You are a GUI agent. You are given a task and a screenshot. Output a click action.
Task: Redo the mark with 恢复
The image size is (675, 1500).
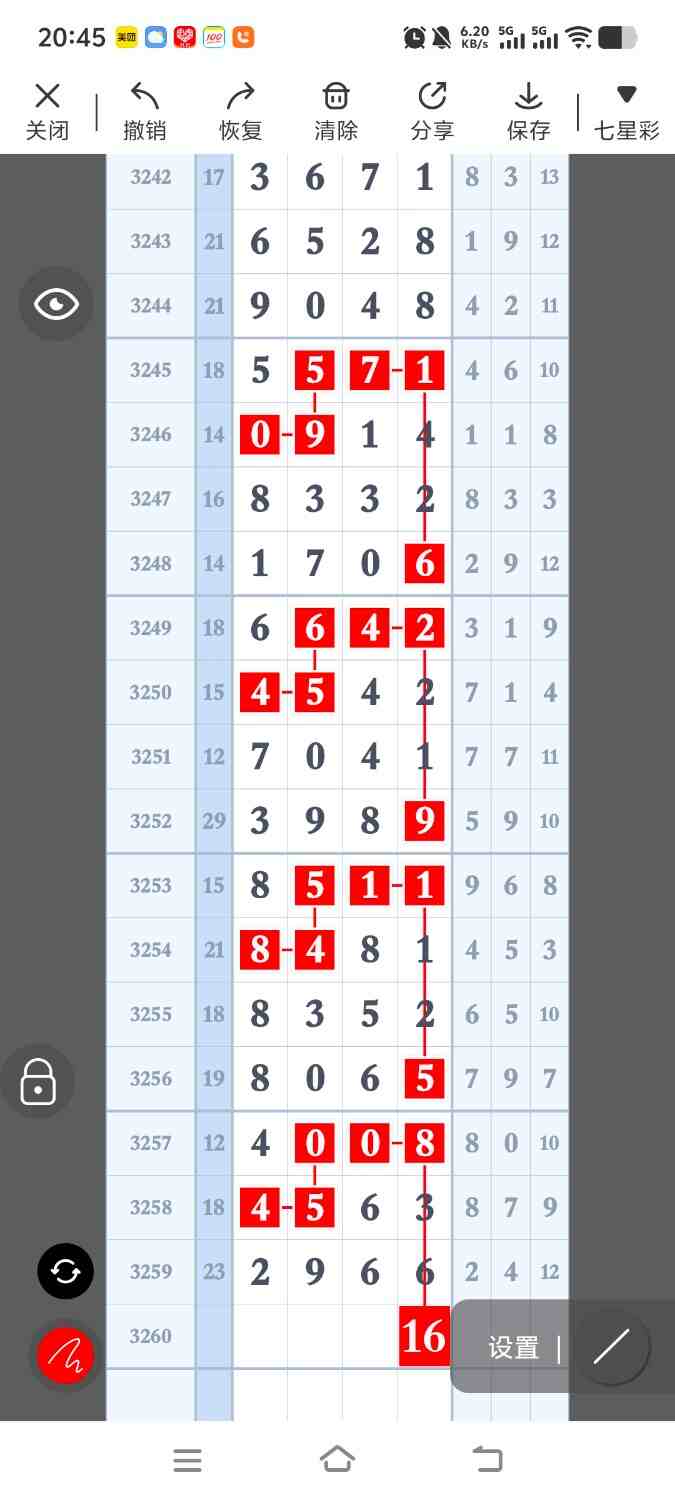point(241,111)
